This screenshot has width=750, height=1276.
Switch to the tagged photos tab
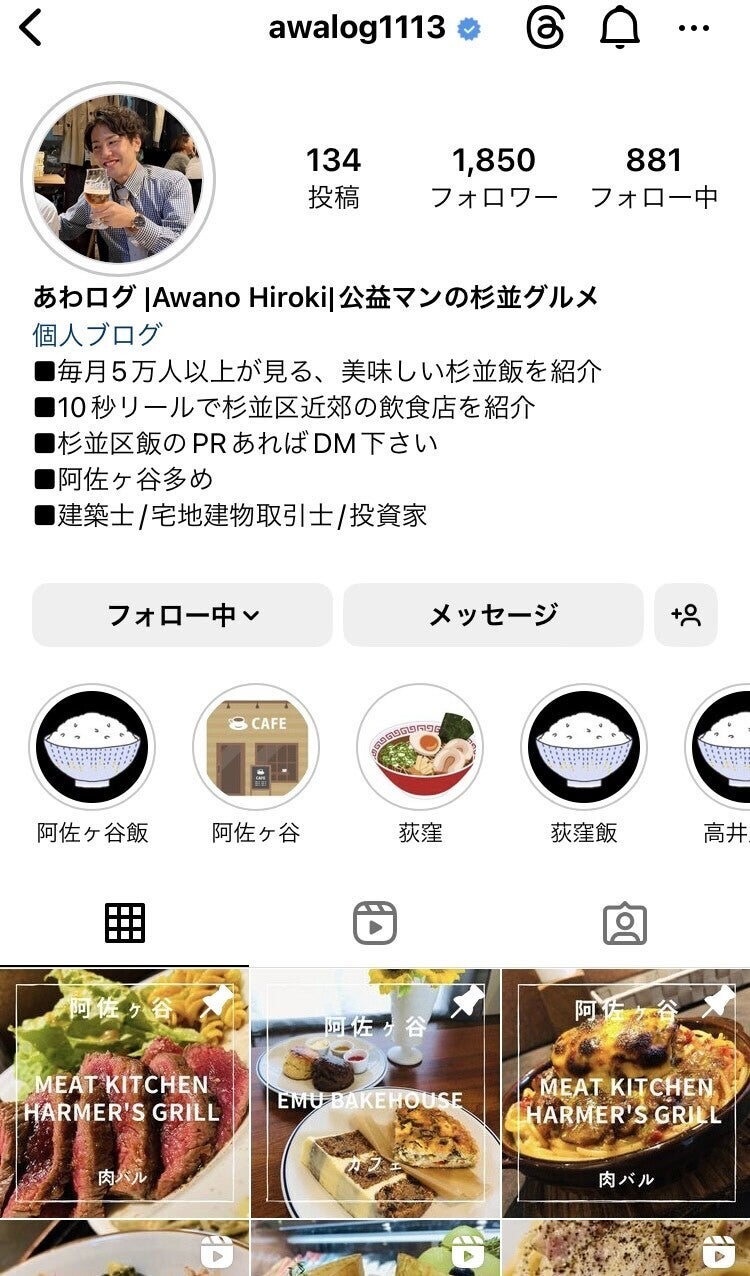click(x=625, y=923)
